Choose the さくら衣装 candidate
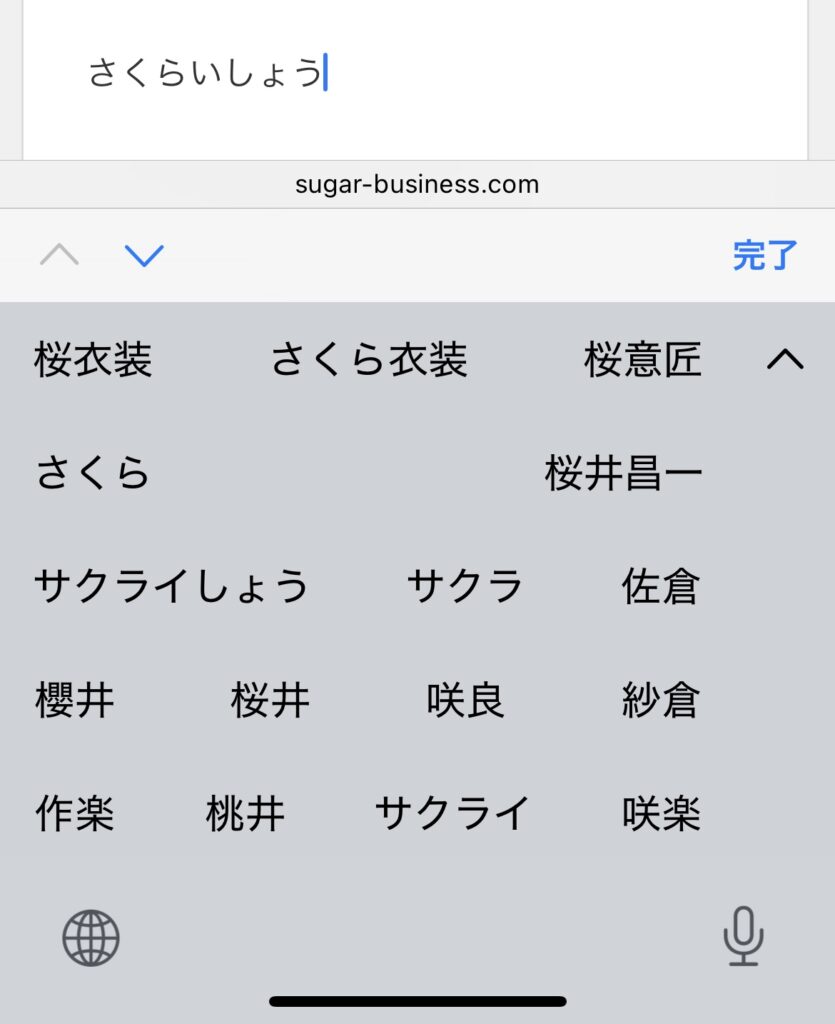The image size is (835, 1024). pos(369,360)
